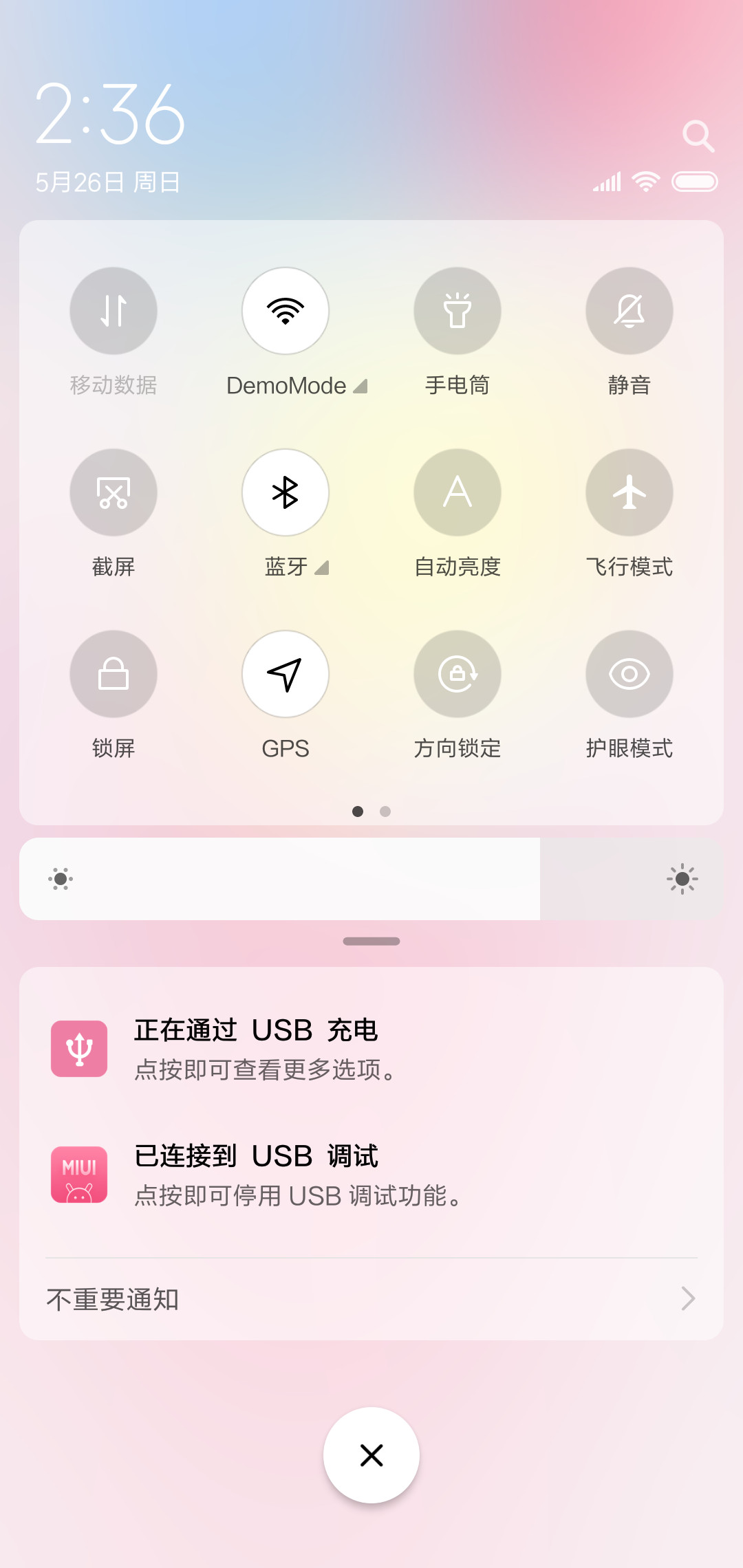Turn on the flashlight (手电筒)

click(457, 311)
